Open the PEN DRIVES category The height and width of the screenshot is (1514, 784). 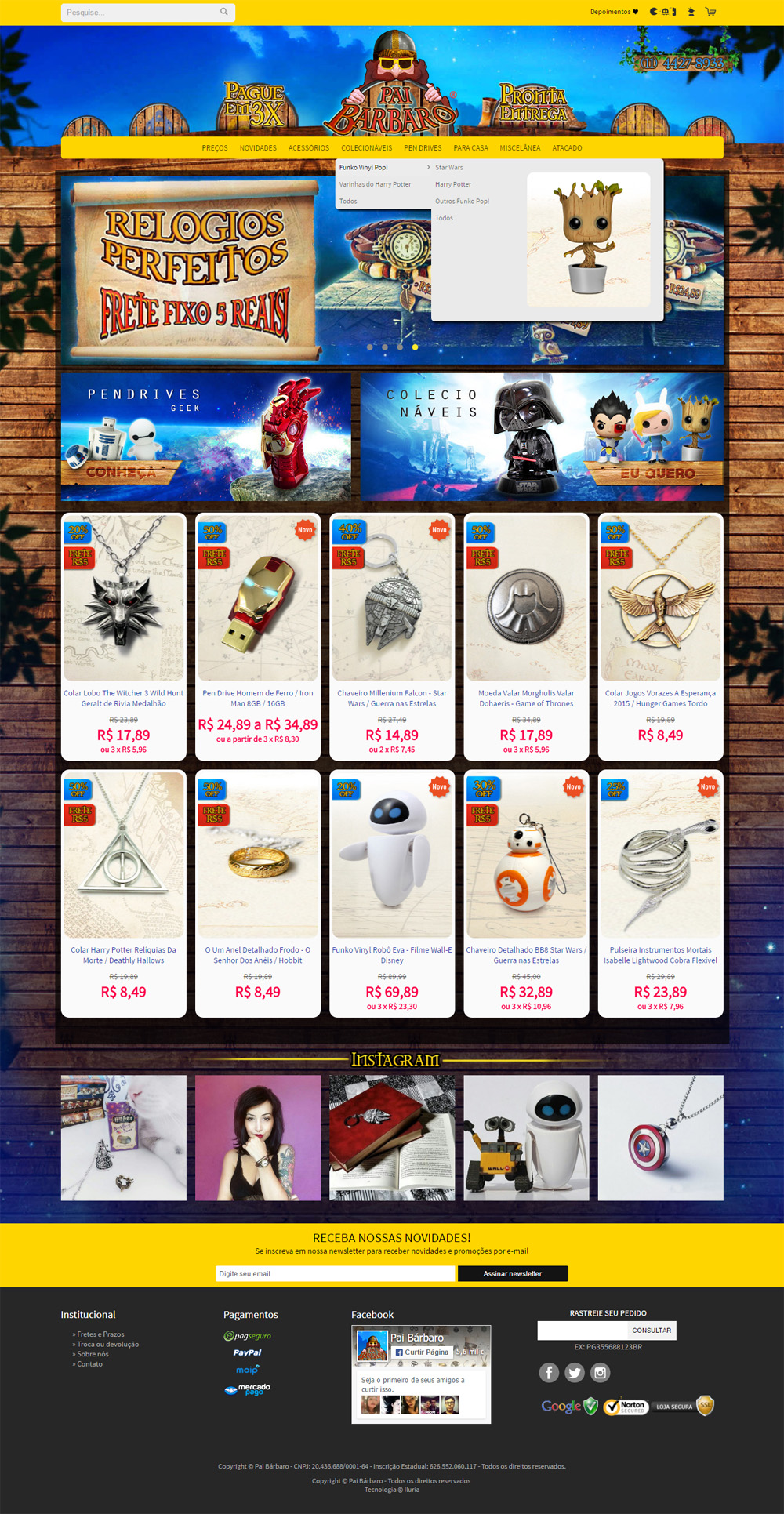(x=423, y=148)
